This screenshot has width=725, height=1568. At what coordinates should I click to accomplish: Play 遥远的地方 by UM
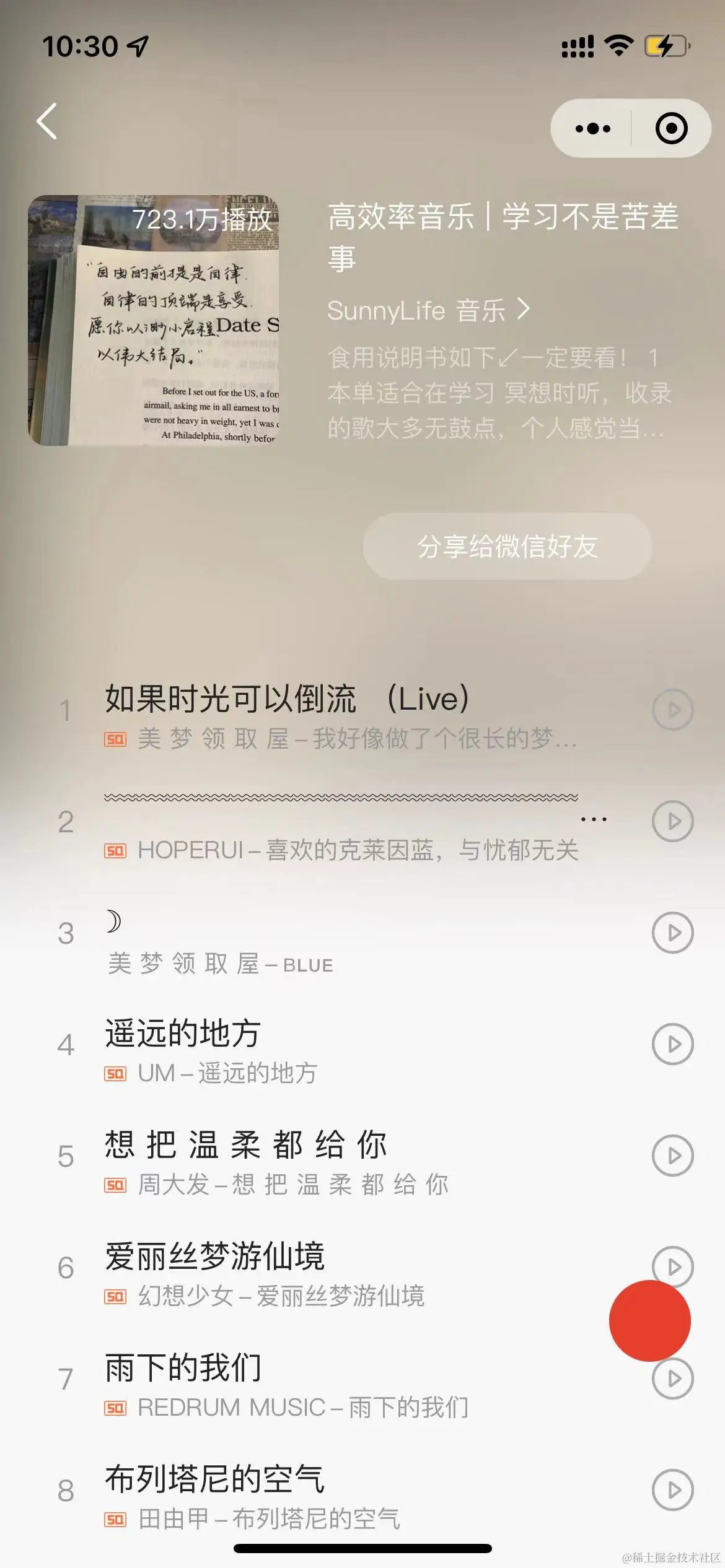[x=672, y=1044]
